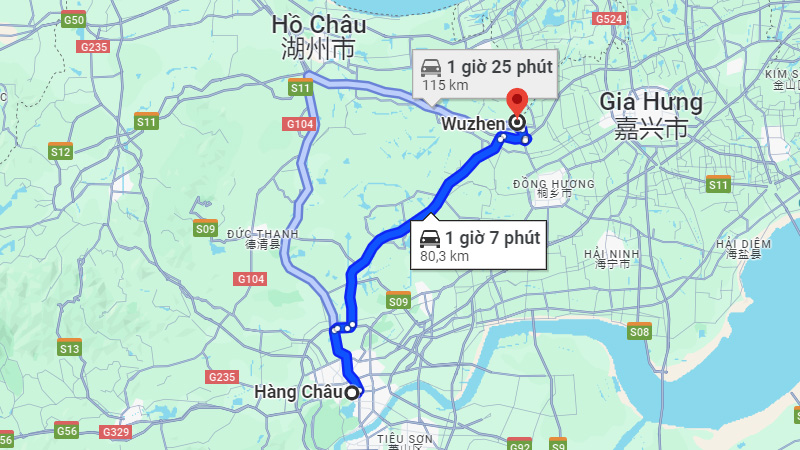This screenshot has height=450, width=800.
Task: Select the 1 giờ 25 phút alternate route
Action: [483, 75]
